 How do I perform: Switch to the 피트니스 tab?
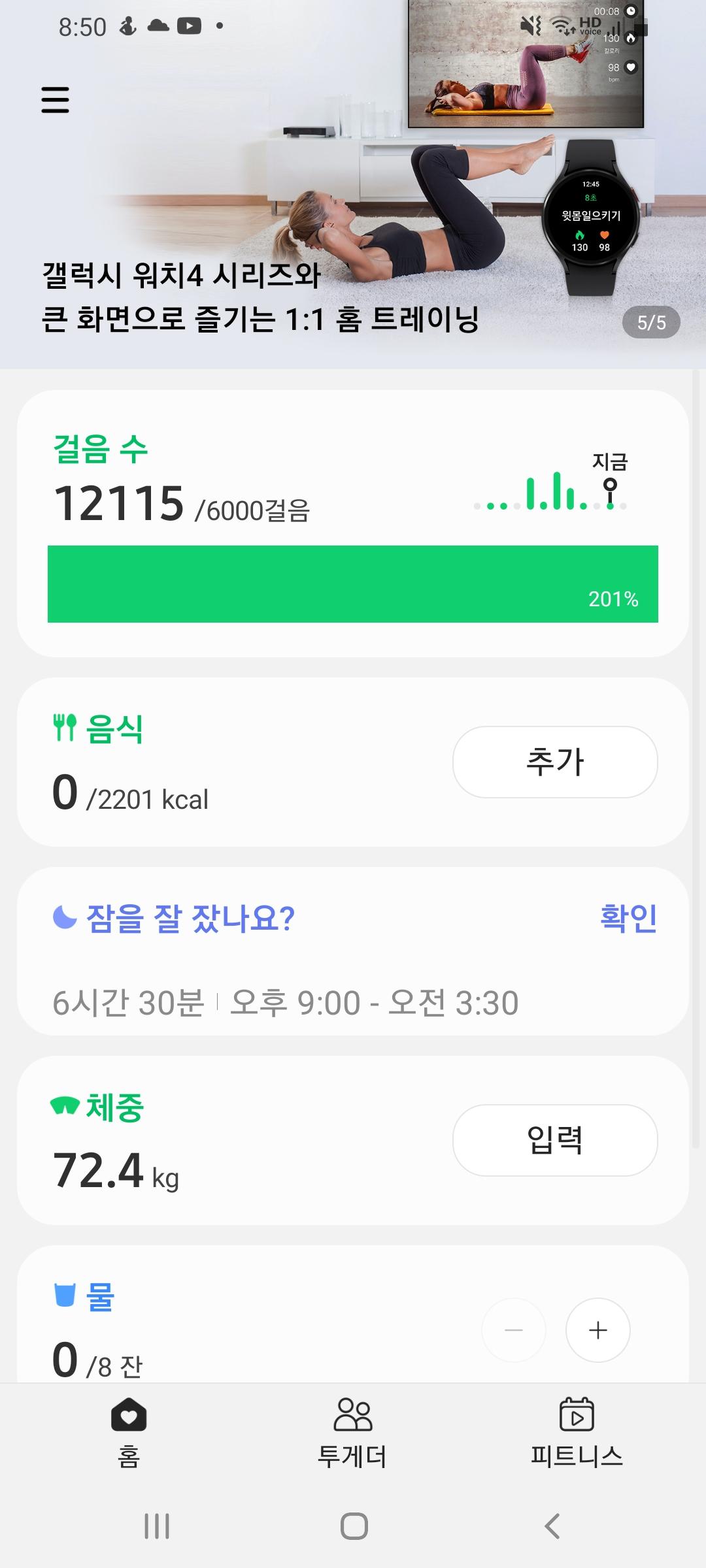(x=577, y=1431)
